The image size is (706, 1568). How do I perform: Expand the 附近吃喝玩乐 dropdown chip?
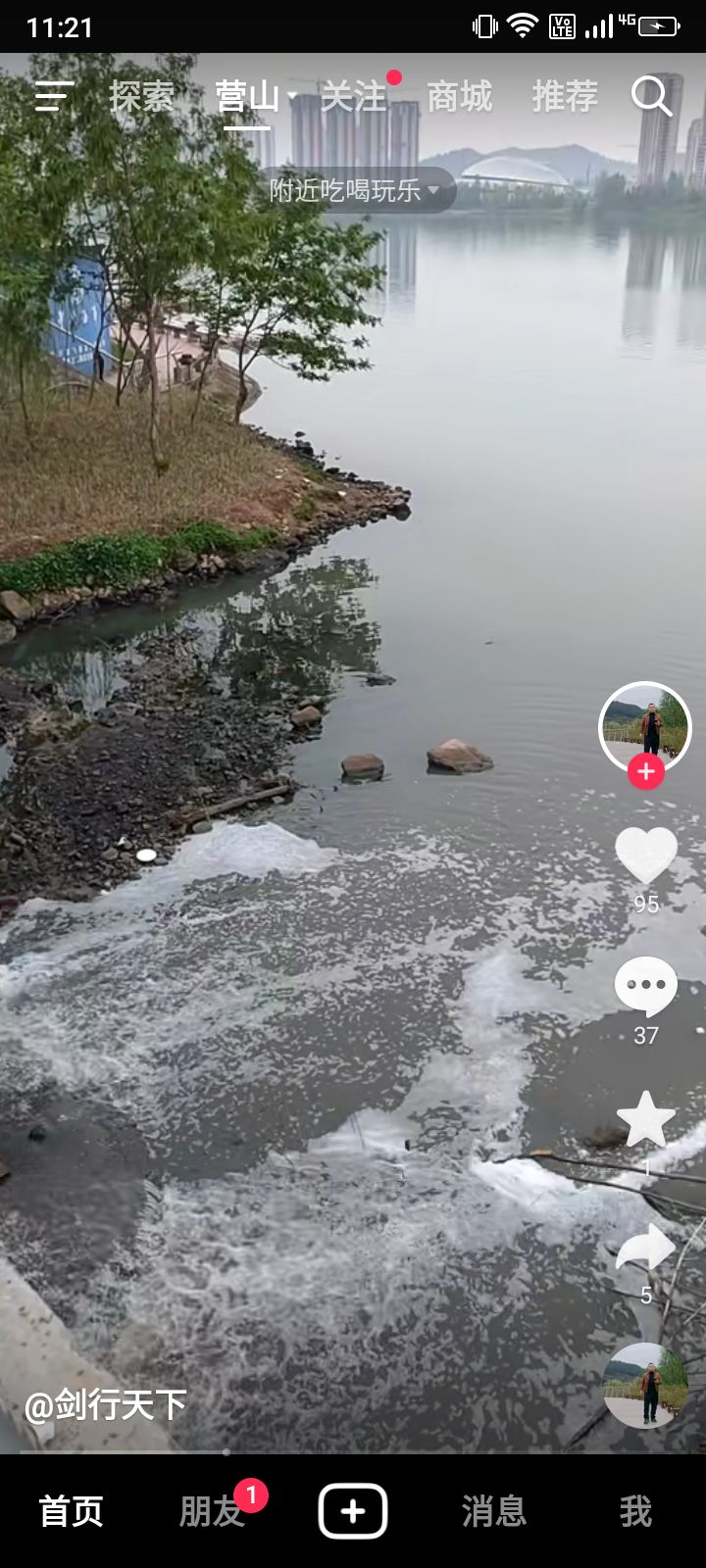(355, 190)
